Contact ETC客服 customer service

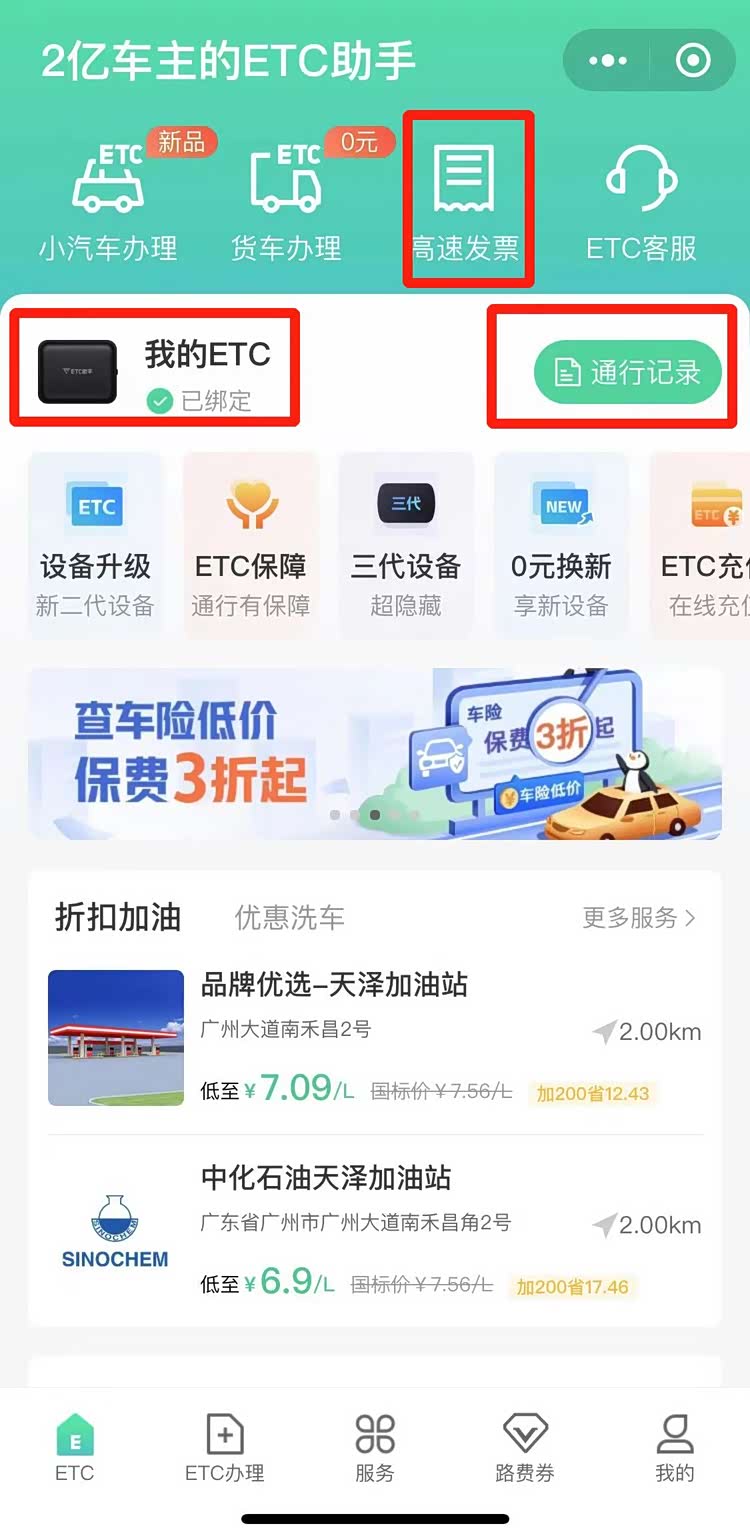click(x=642, y=200)
